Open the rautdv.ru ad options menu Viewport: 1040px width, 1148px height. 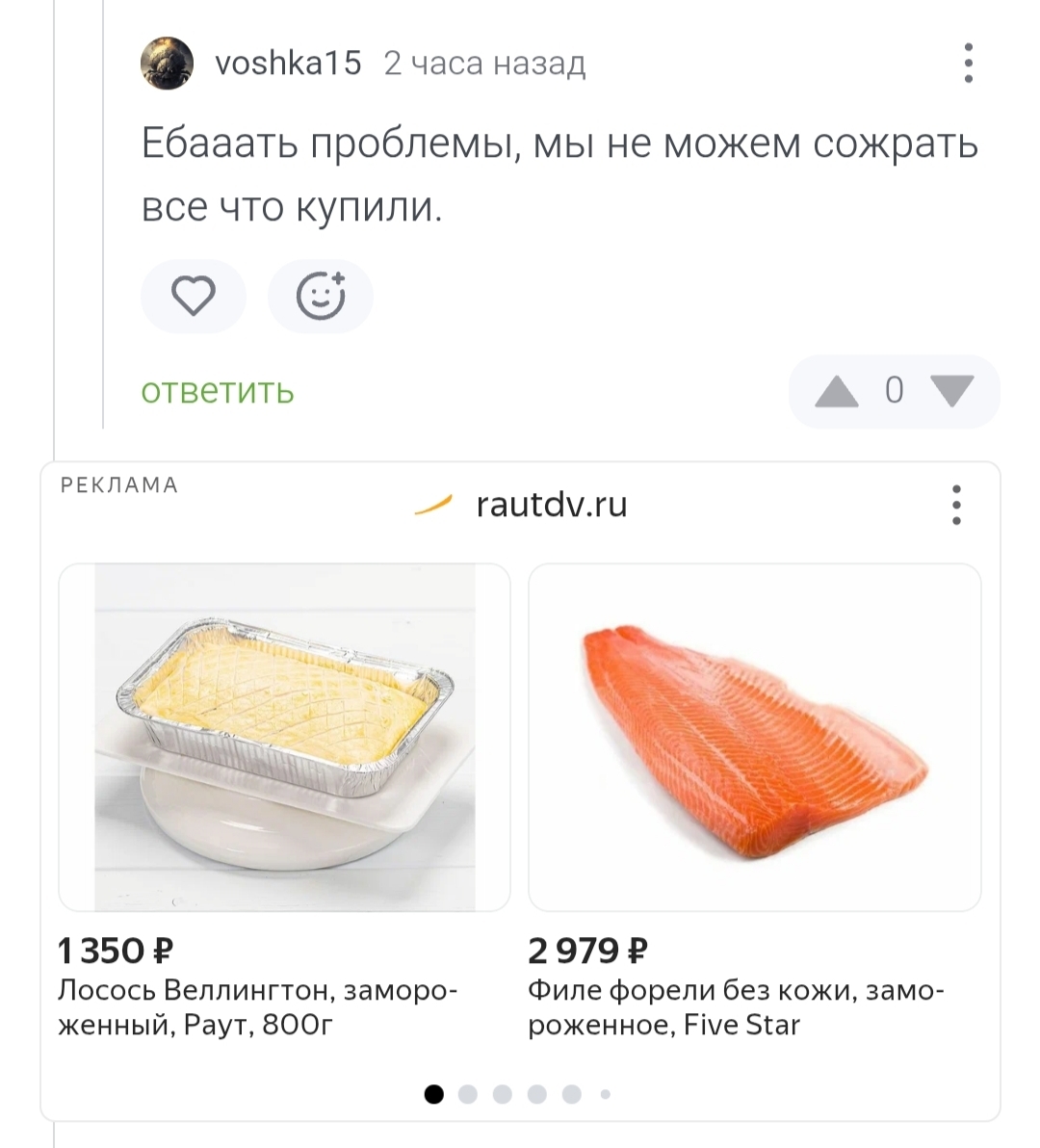955,505
